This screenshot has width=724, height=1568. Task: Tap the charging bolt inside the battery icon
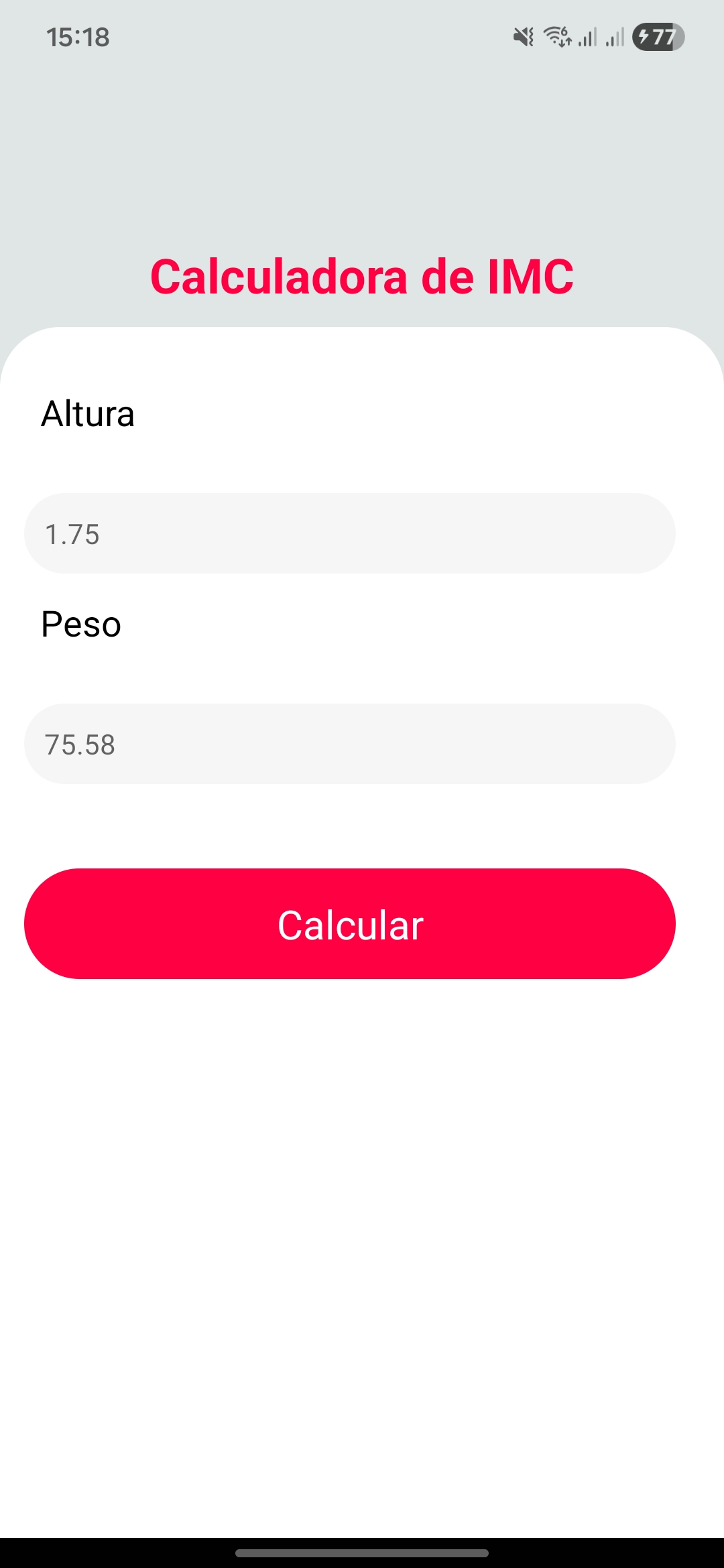tap(644, 39)
